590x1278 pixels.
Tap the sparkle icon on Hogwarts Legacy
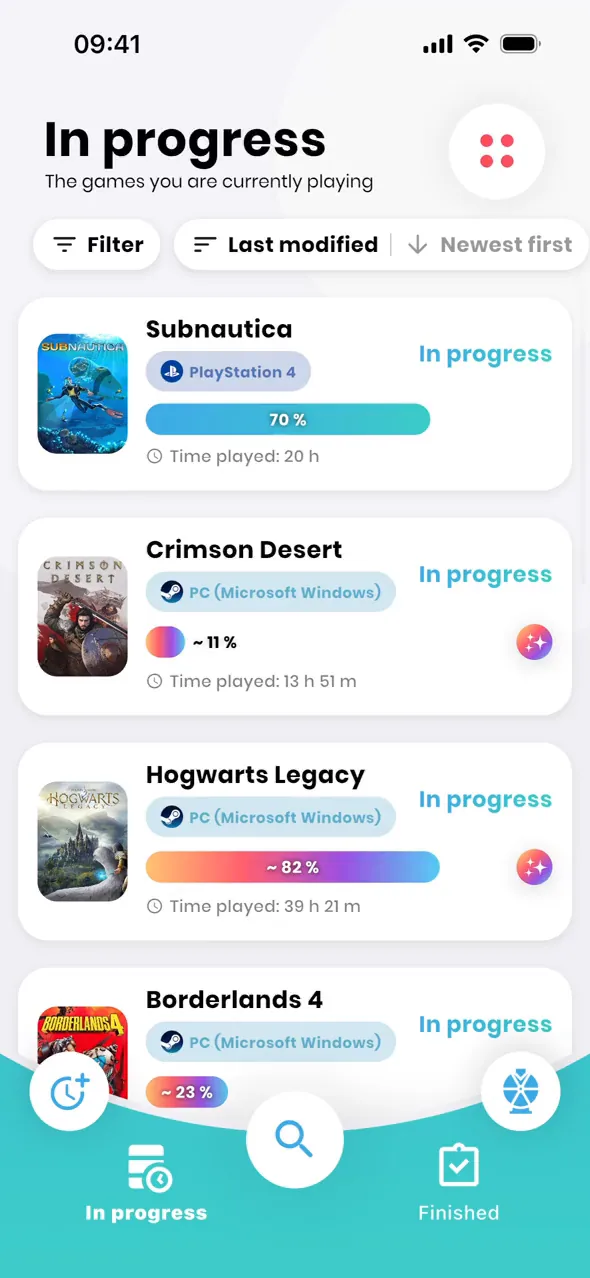click(535, 867)
